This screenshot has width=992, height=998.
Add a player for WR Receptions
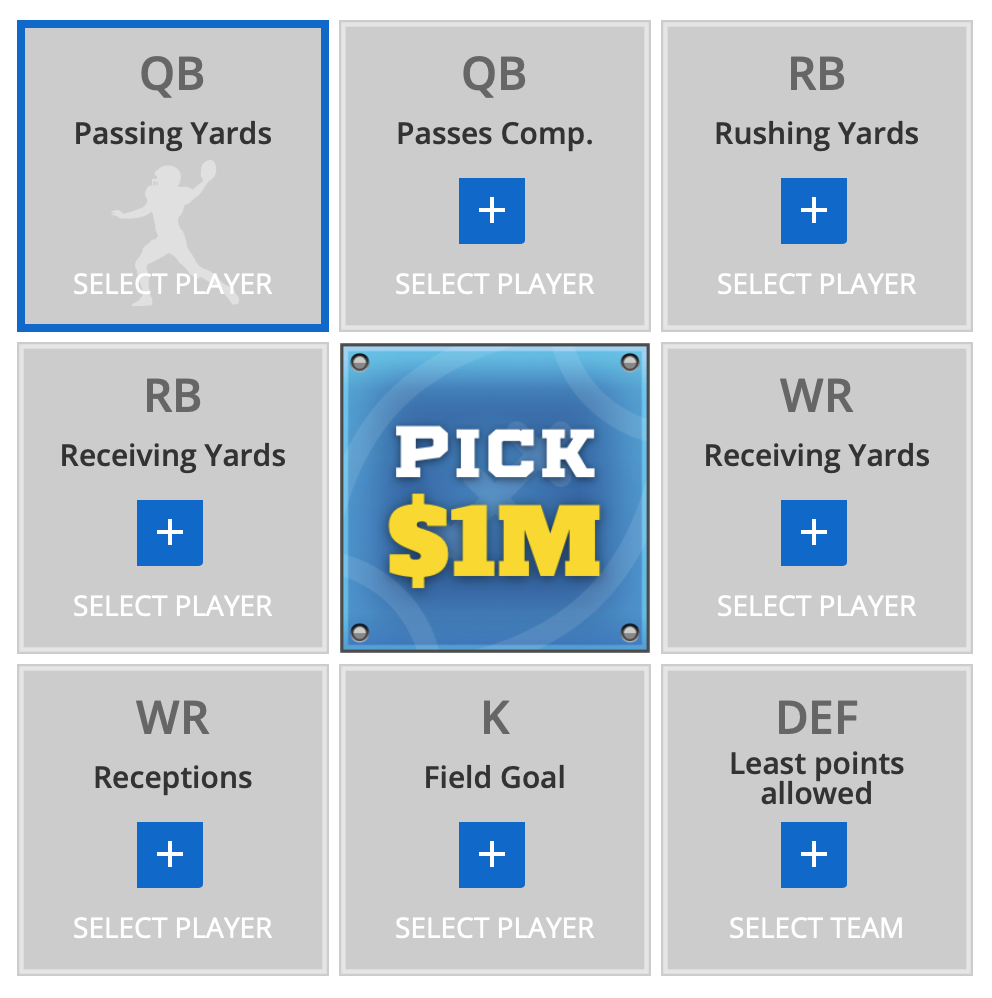170,855
